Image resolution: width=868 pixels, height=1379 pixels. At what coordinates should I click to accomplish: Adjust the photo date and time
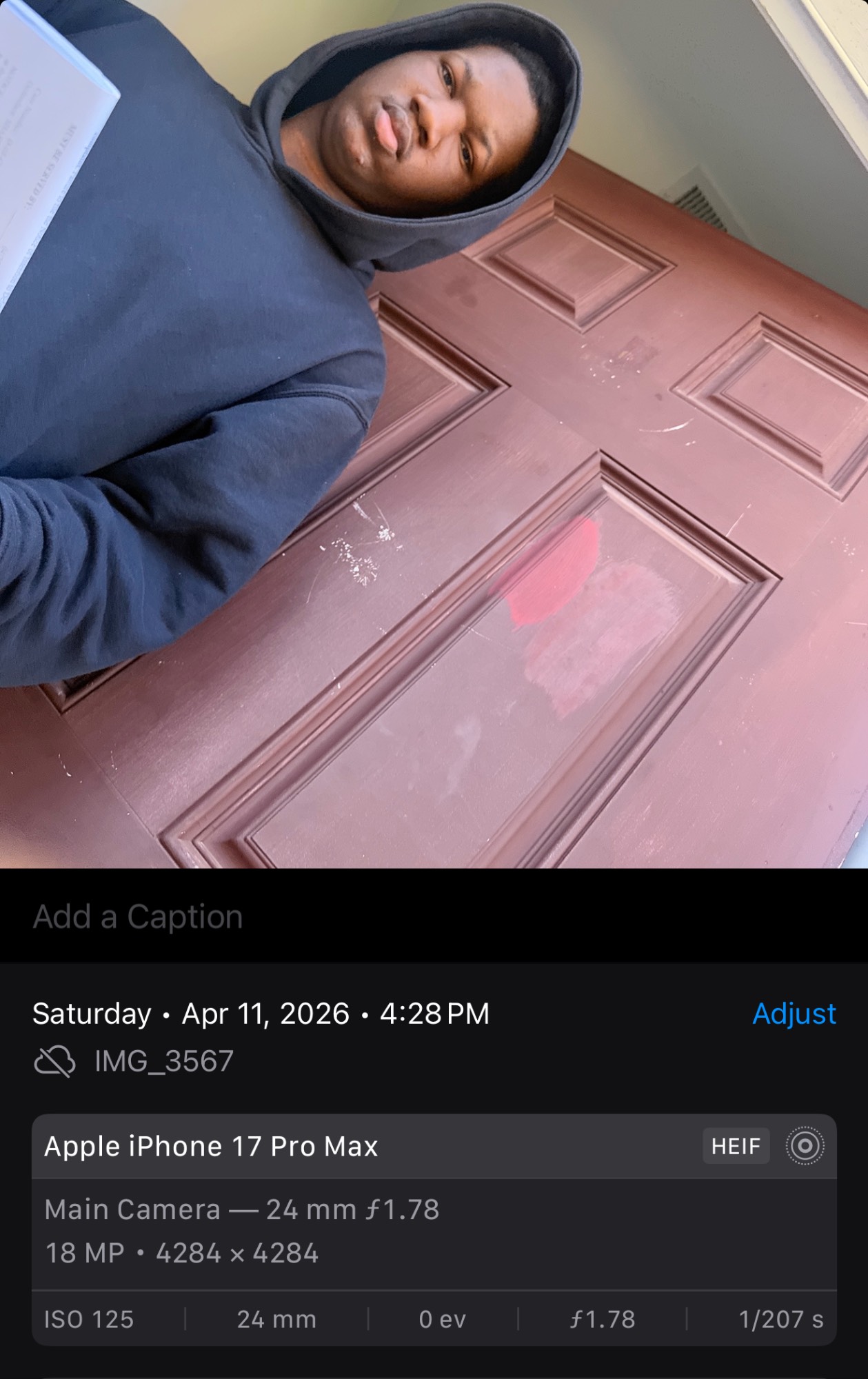pyautogui.click(x=794, y=1014)
